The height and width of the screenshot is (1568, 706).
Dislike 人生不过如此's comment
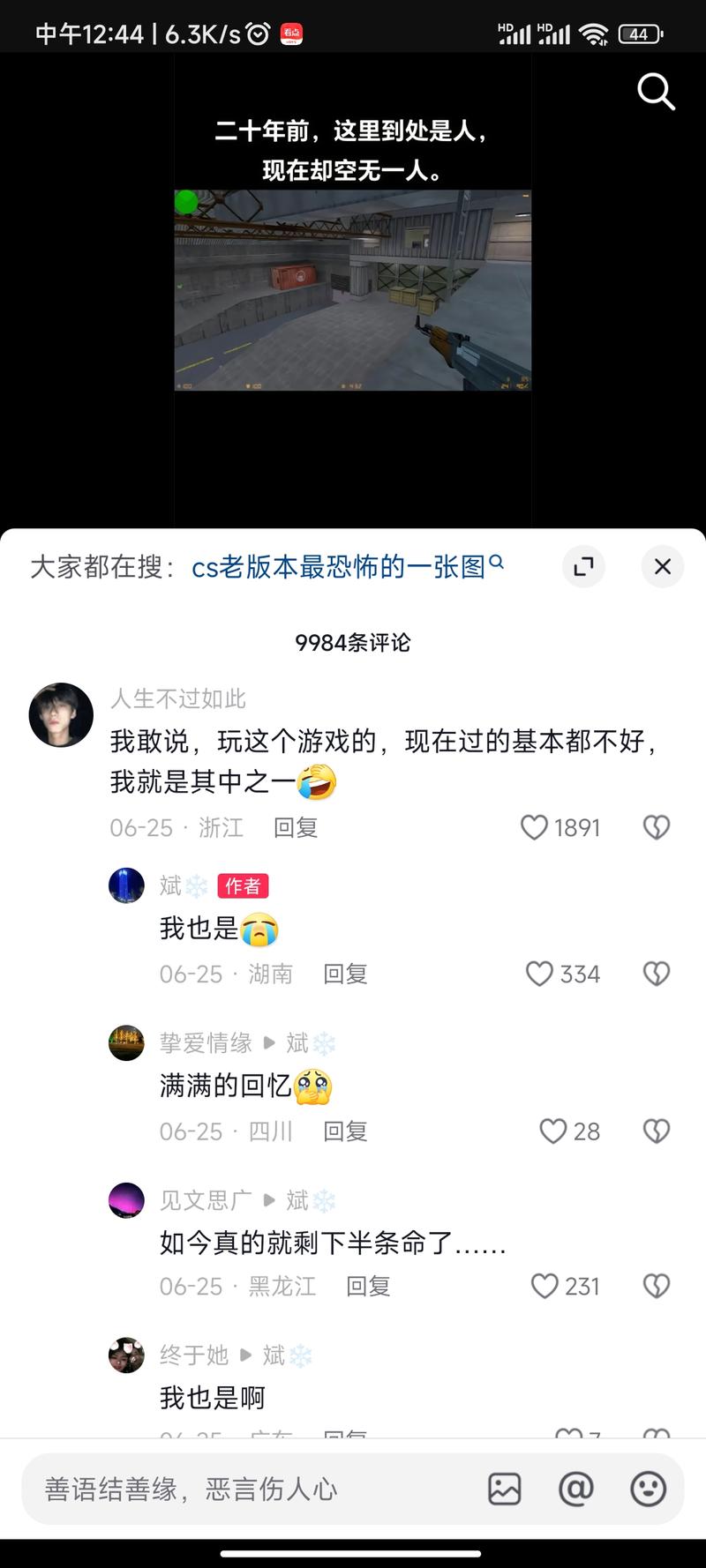(656, 827)
